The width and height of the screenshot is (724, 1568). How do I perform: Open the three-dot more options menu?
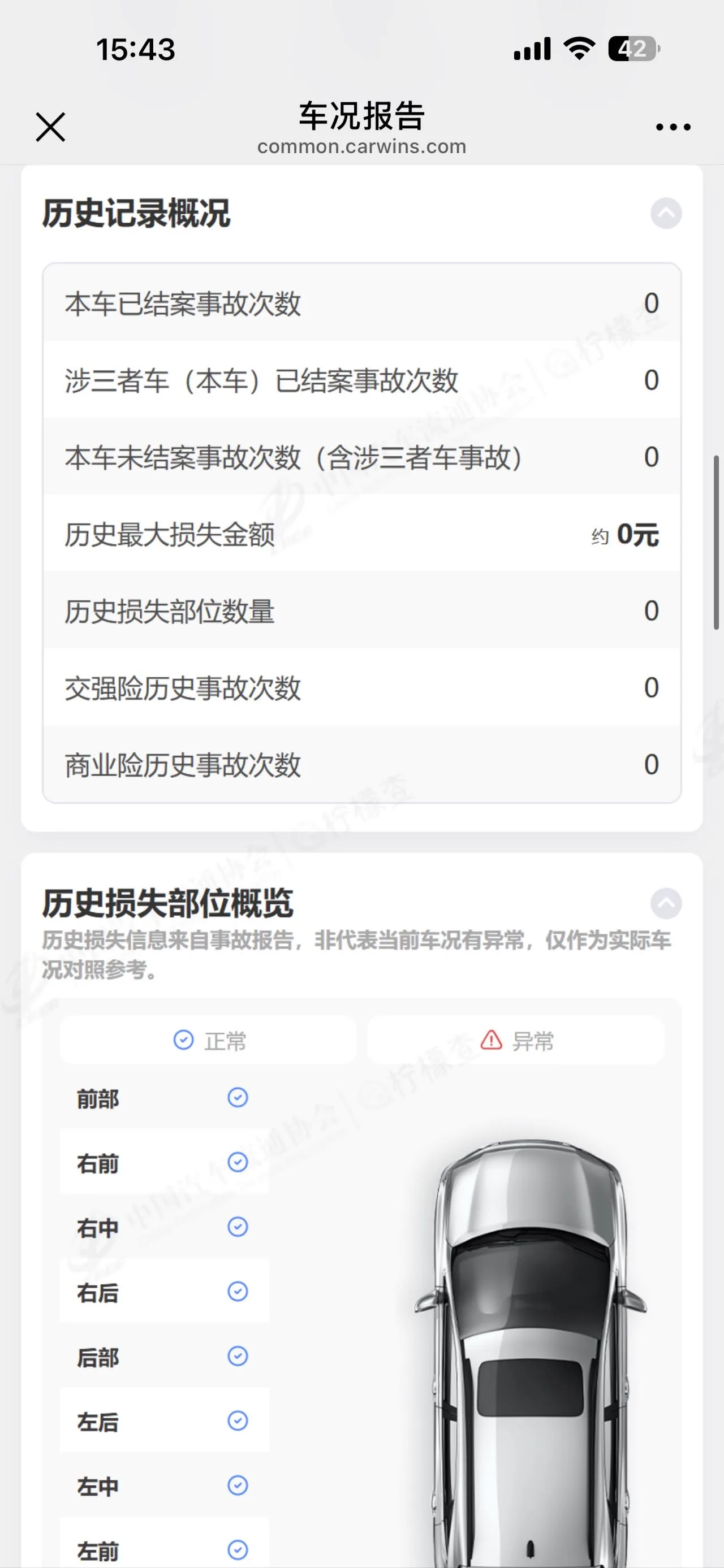click(x=673, y=127)
